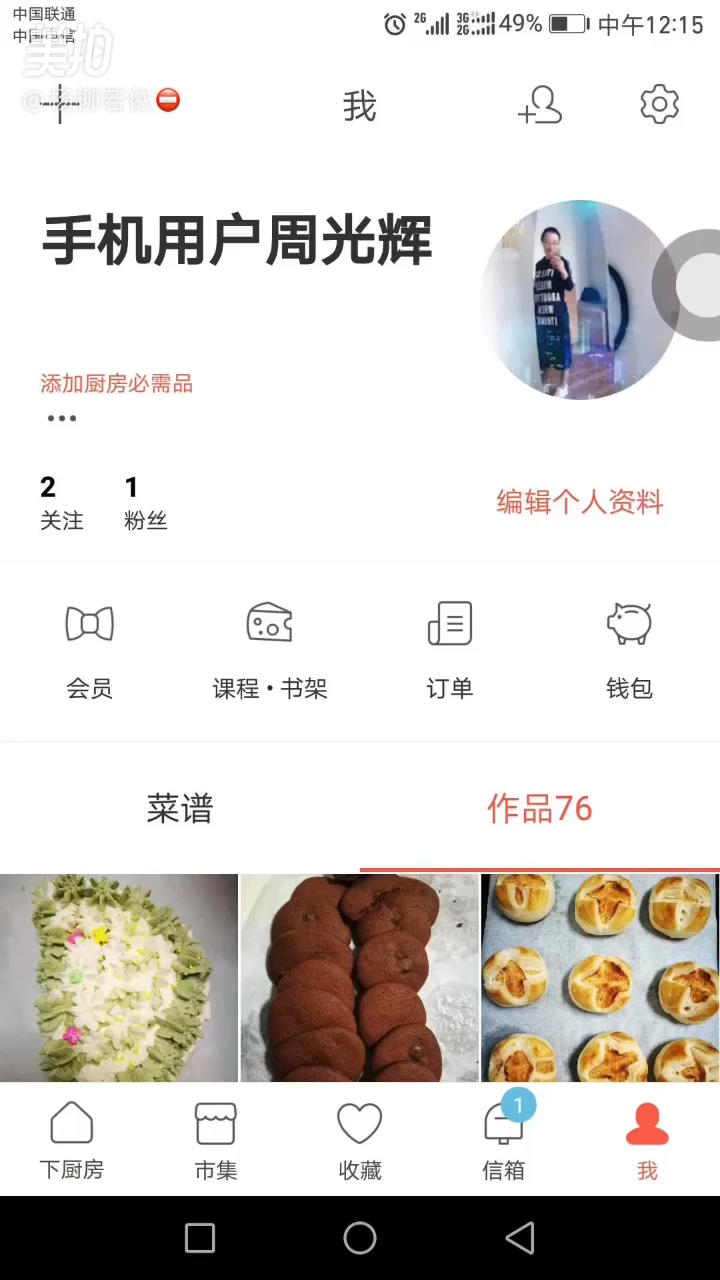
Task: Open the settings gear icon
Action: [659, 105]
